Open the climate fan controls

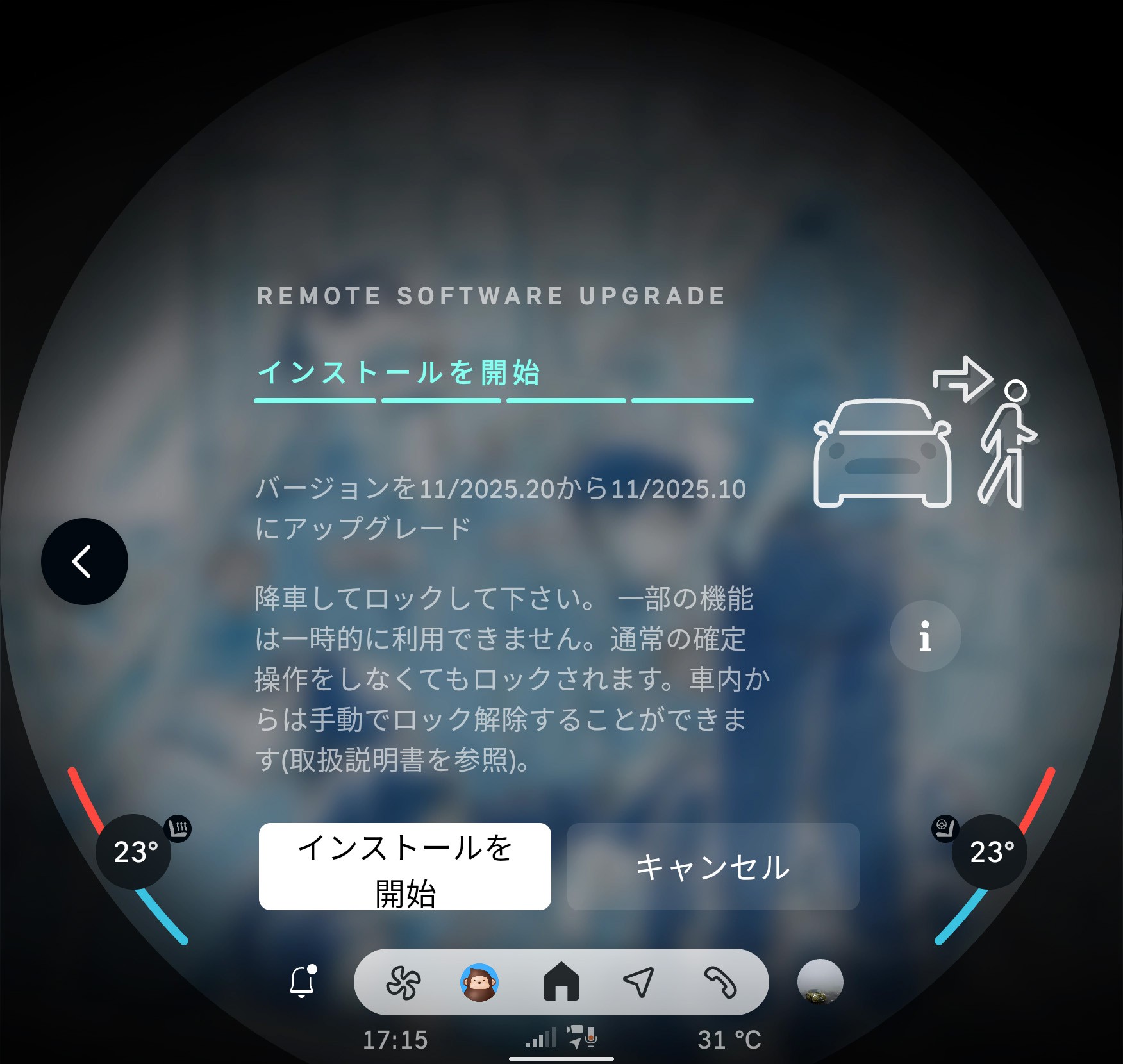(x=403, y=982)
